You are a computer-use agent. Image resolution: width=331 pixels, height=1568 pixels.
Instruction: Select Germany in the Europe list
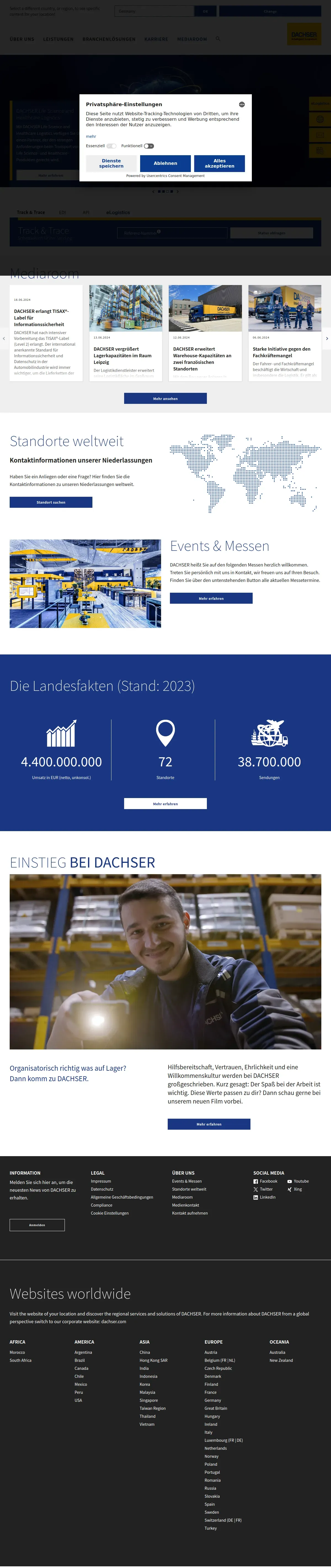click(213, 1400)
